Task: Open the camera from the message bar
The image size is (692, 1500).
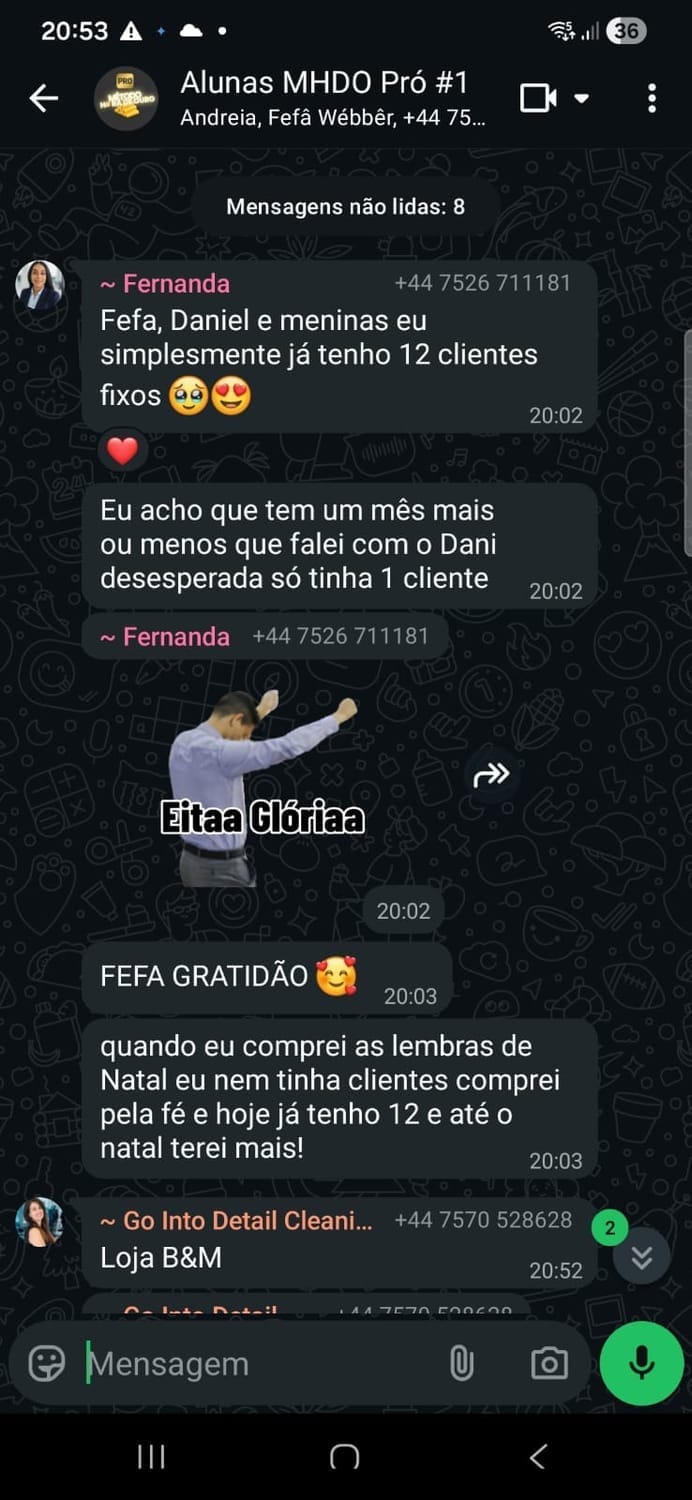Action: tap(549, 1363)
